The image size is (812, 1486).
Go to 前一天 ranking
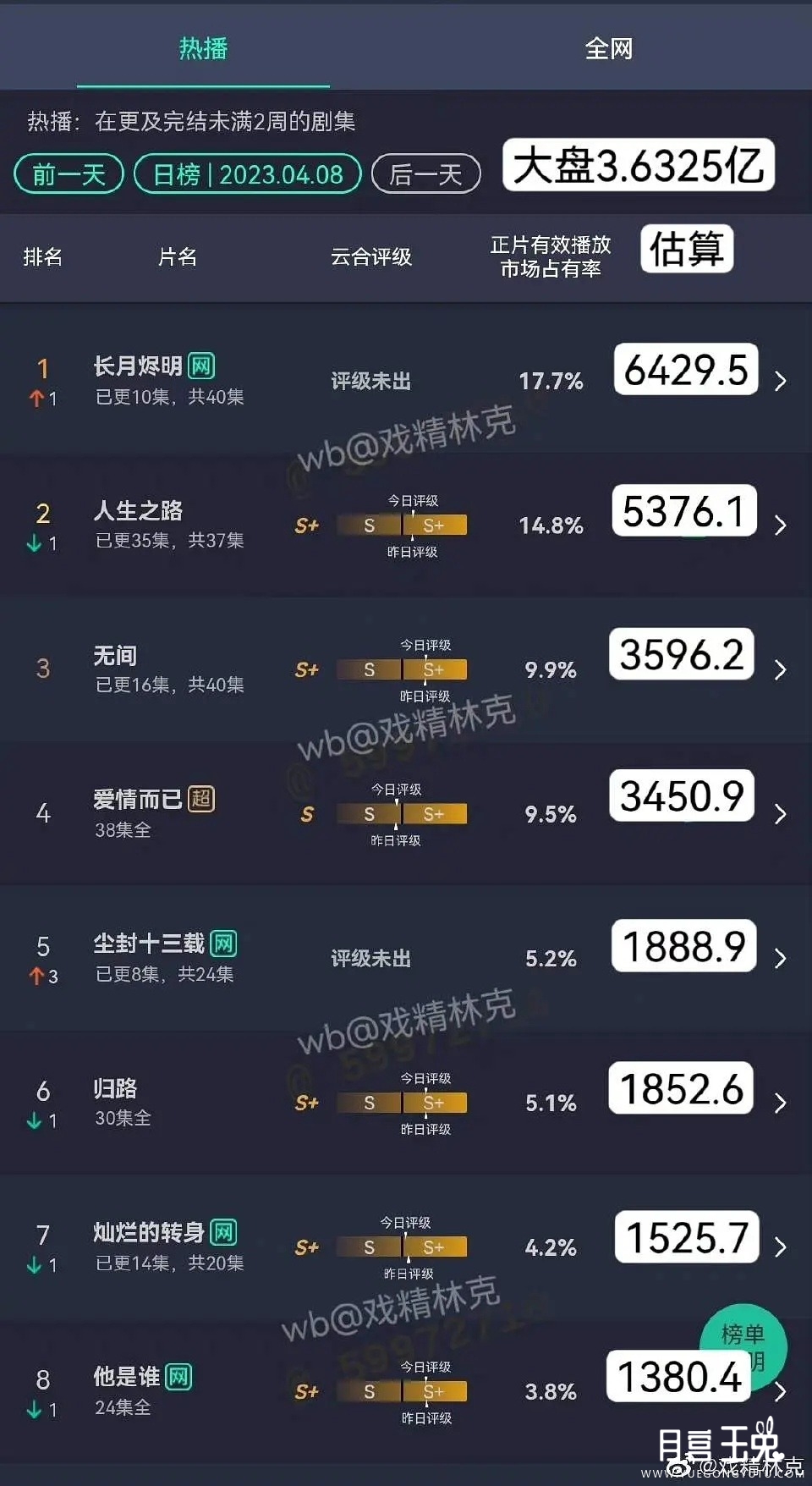coord(69,174)
